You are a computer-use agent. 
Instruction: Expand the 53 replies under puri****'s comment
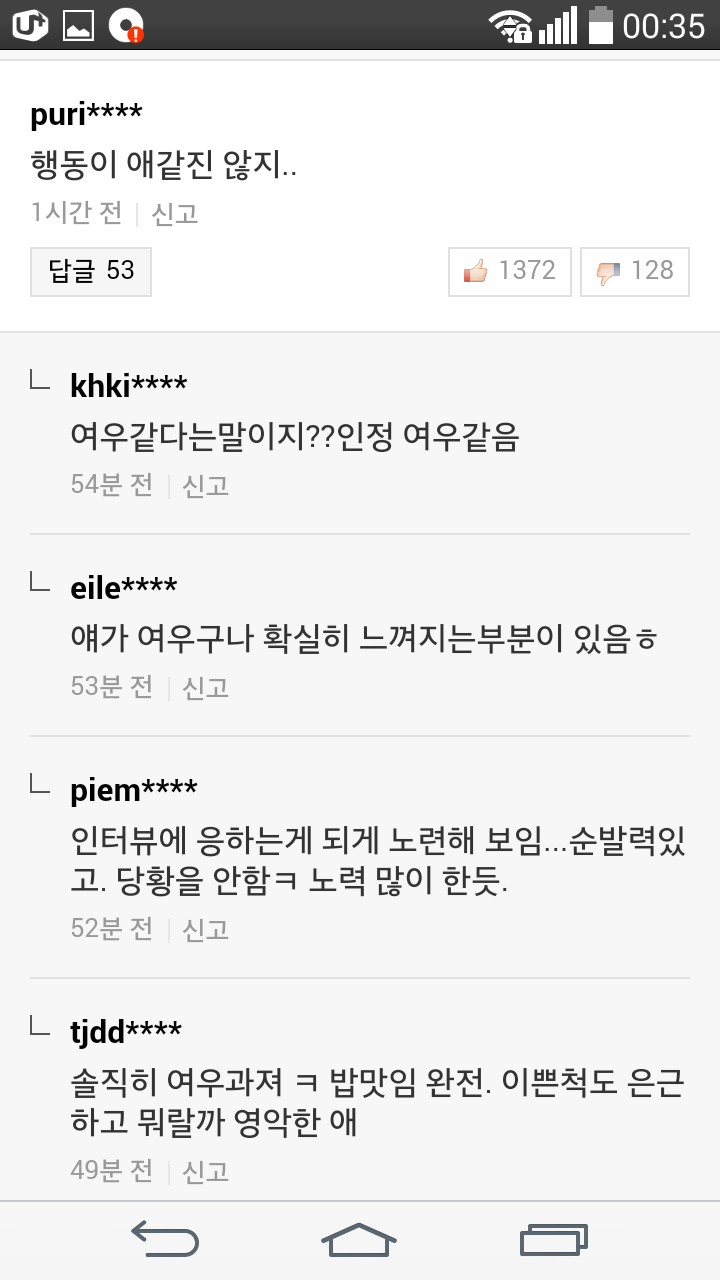click(x=90, y=271)
